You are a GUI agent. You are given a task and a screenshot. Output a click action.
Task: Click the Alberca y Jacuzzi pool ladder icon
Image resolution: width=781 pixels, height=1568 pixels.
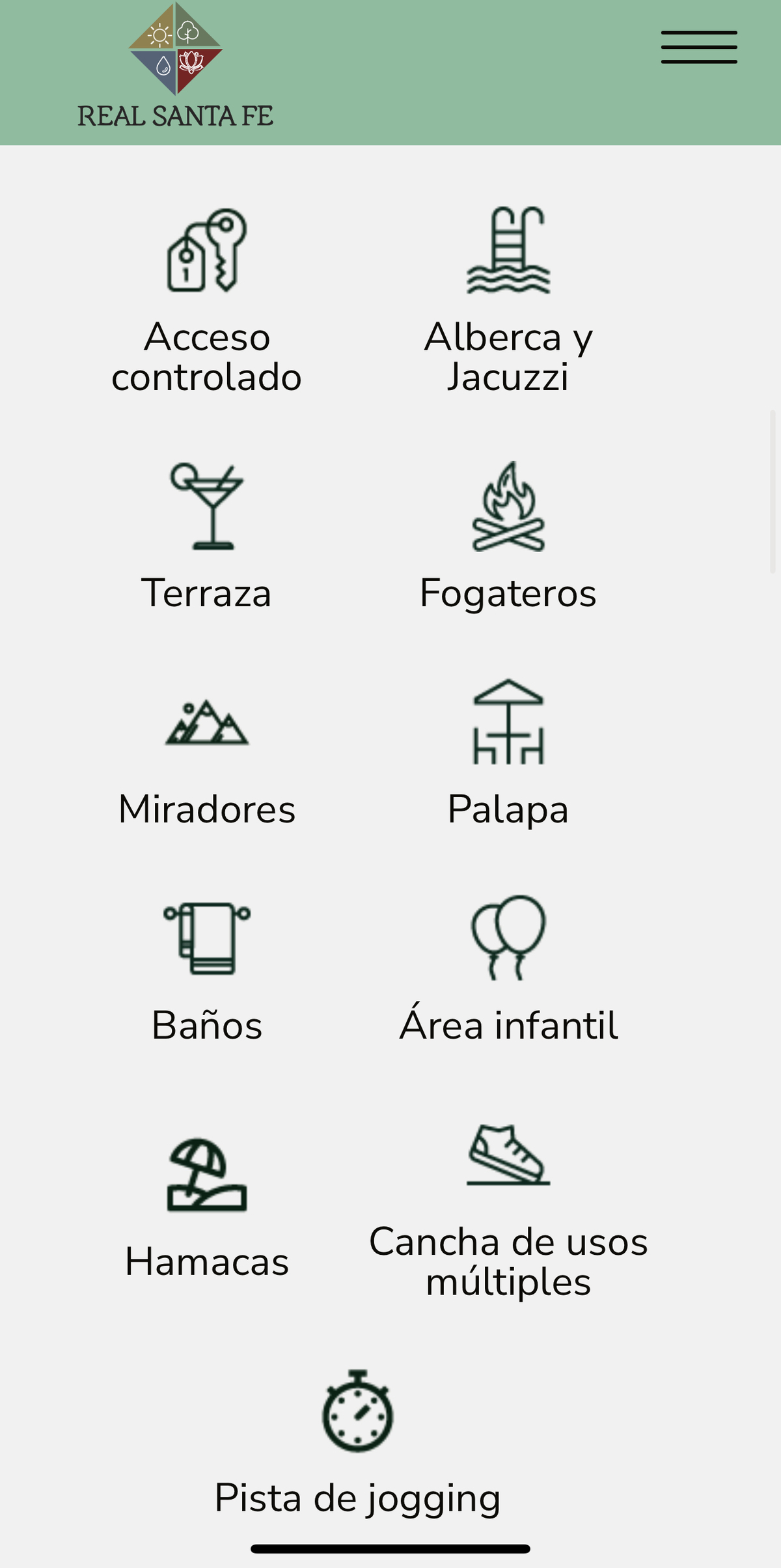click(x=509, y=251)
